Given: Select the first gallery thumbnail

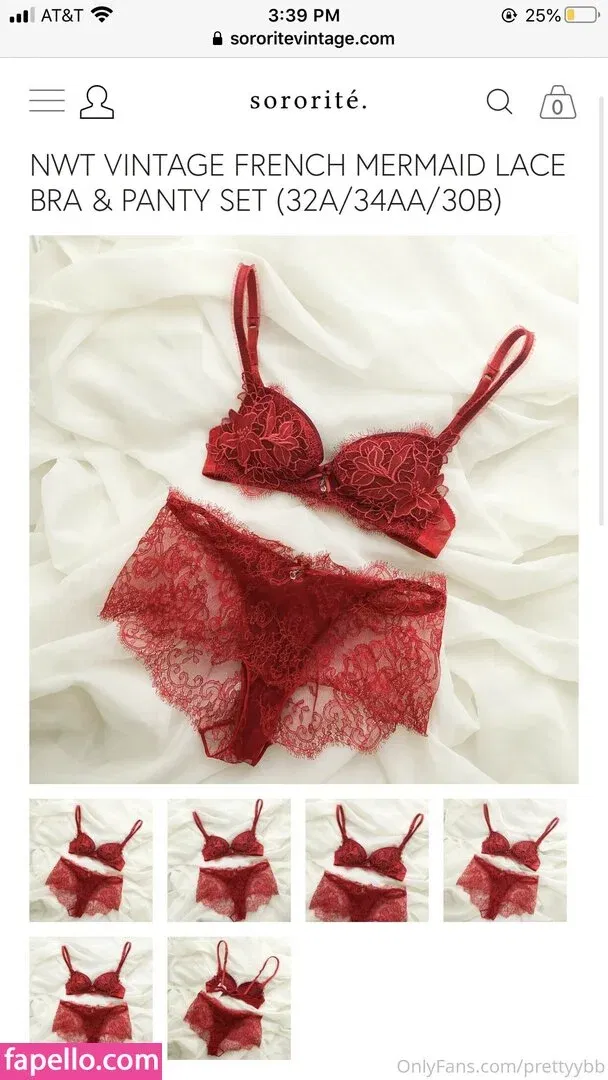Looking at the screenshot, I should [91, 860].
